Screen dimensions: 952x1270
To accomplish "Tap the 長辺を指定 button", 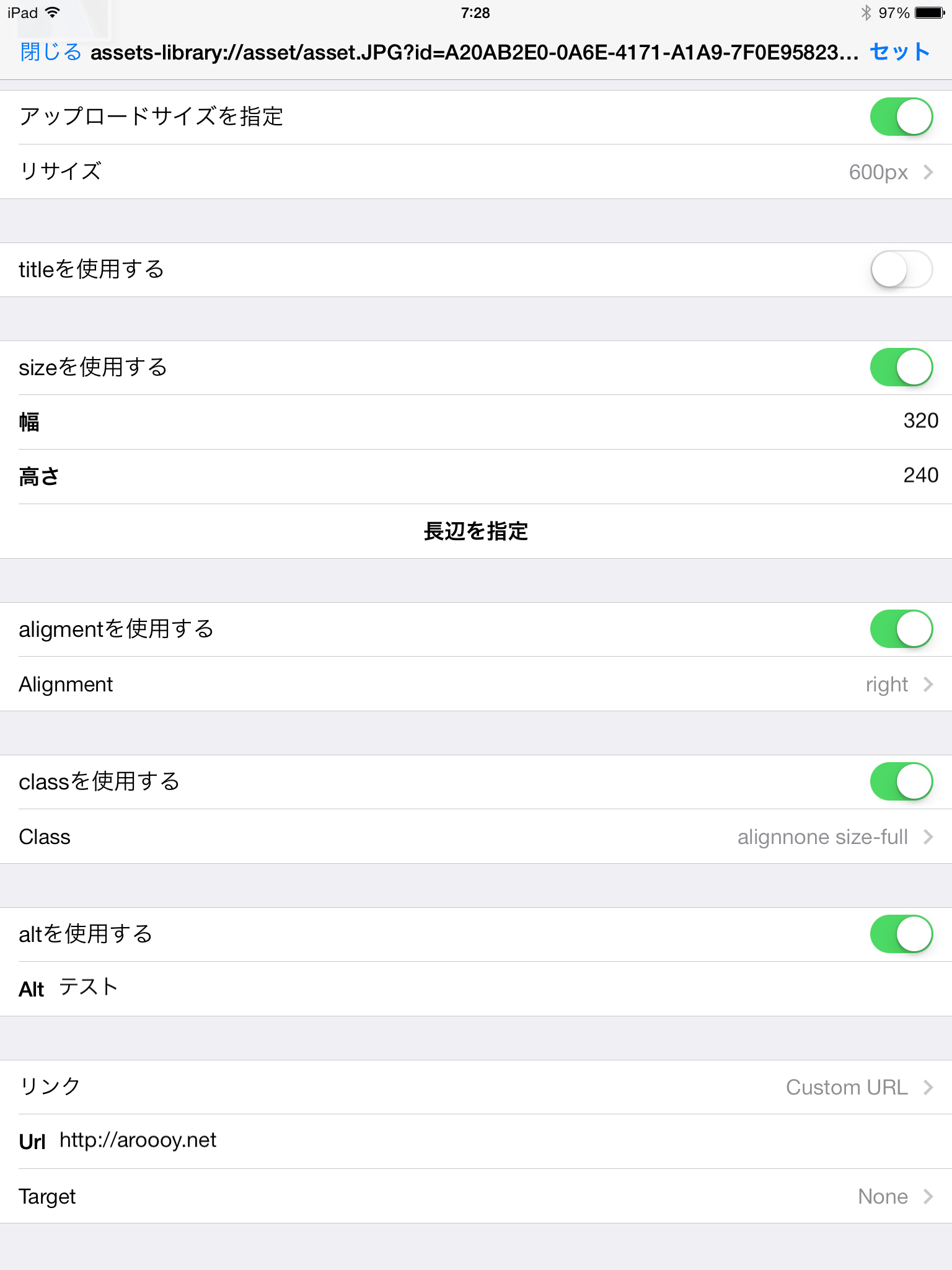I will [x=476, y=531].
